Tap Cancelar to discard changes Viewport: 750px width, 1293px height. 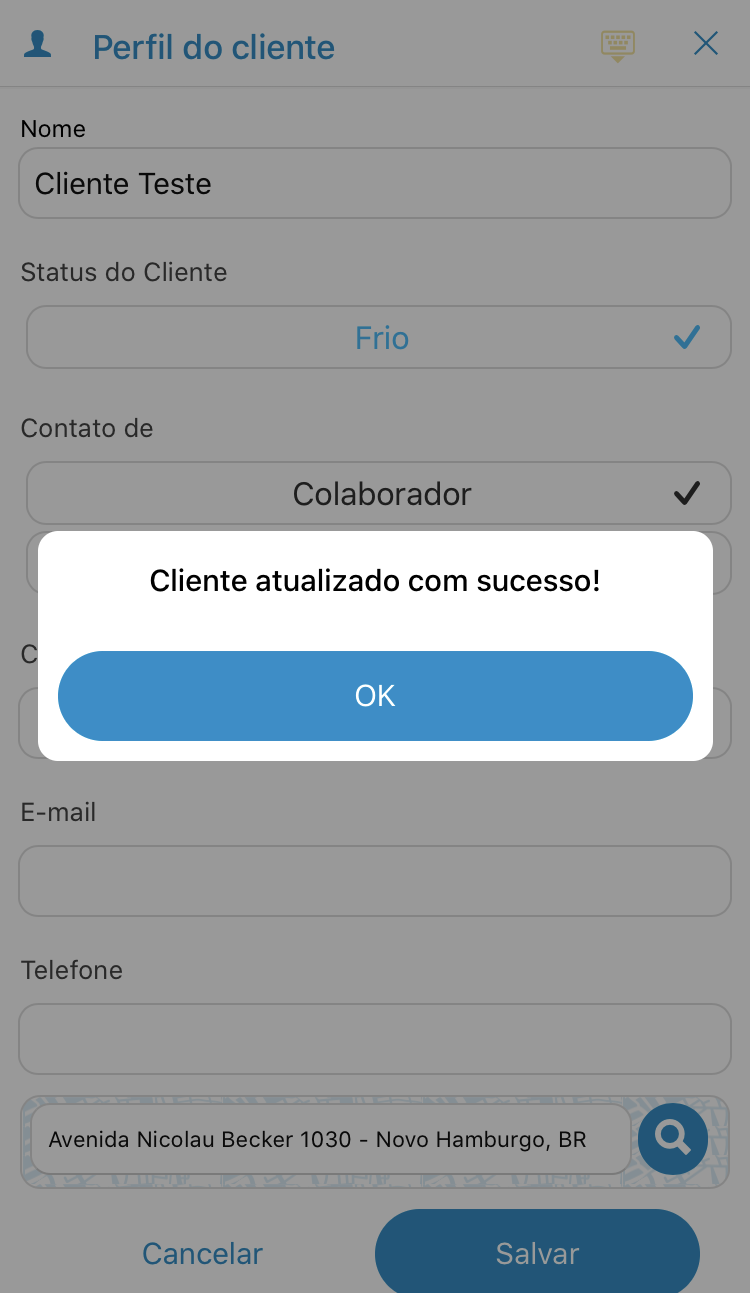(202, 1253)
